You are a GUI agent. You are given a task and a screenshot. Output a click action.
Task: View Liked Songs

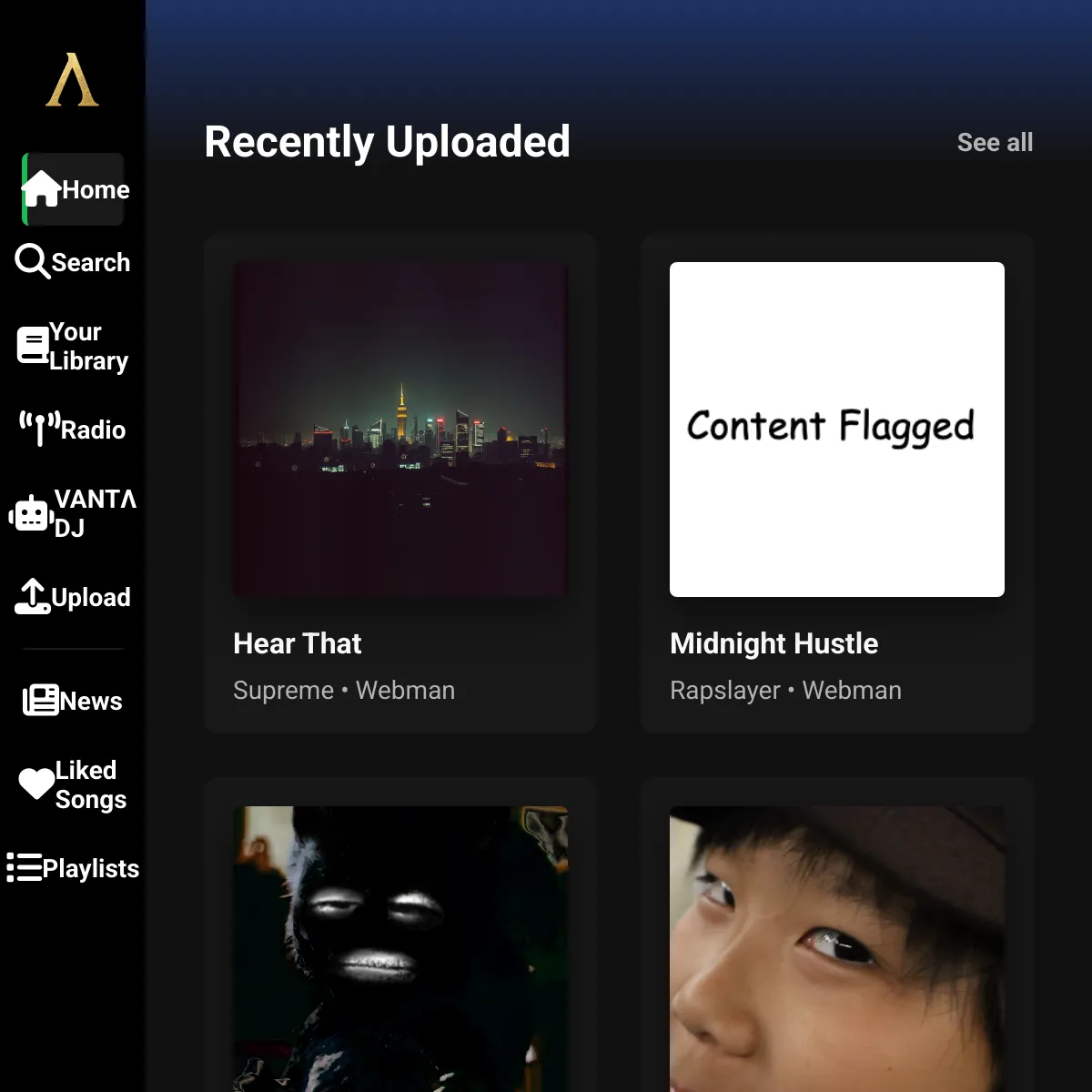point(73,784)
